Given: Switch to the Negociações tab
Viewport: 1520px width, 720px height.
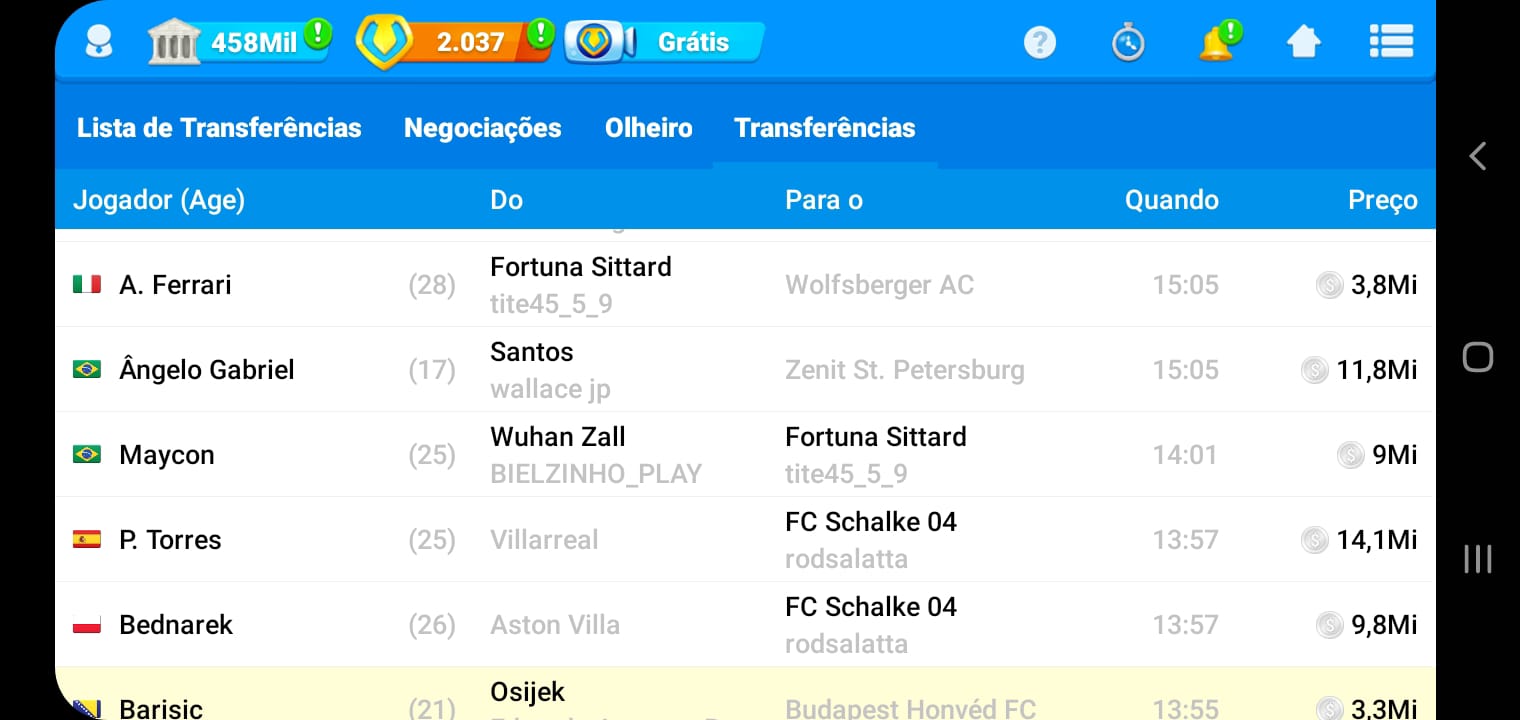Looking at the screenshot, I should (x=482, y=128).
